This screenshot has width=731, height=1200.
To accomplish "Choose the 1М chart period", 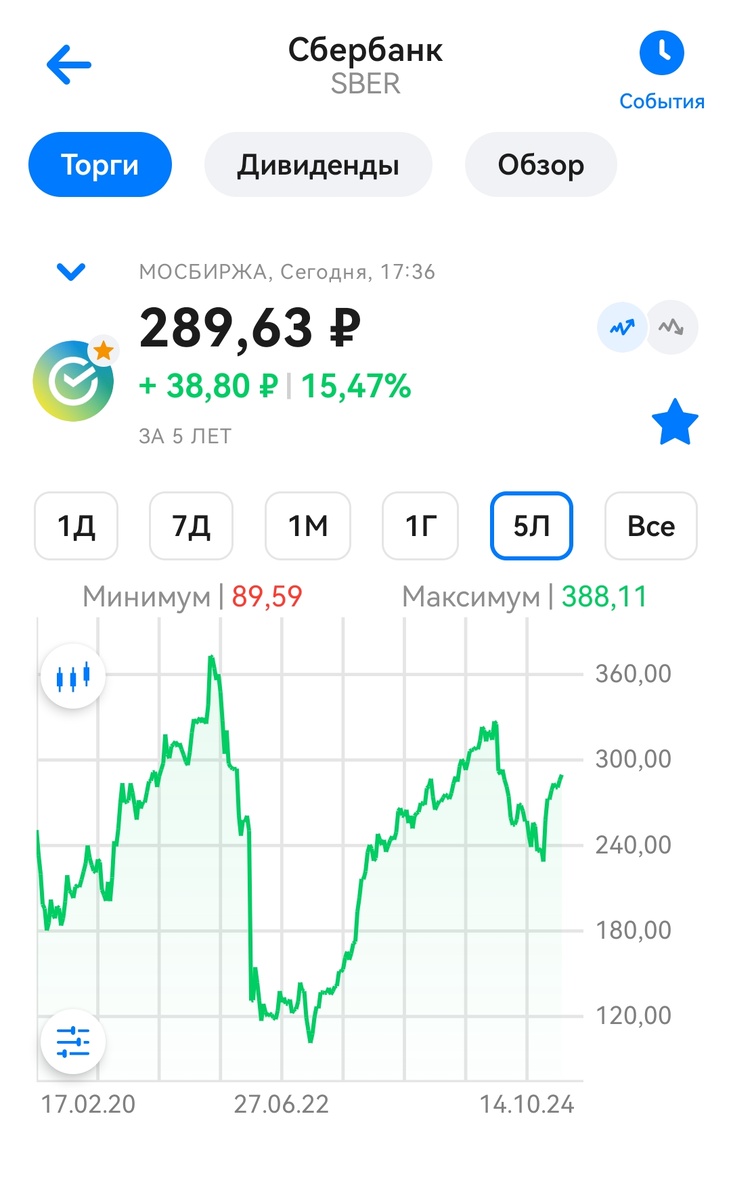I will [307, 526].
